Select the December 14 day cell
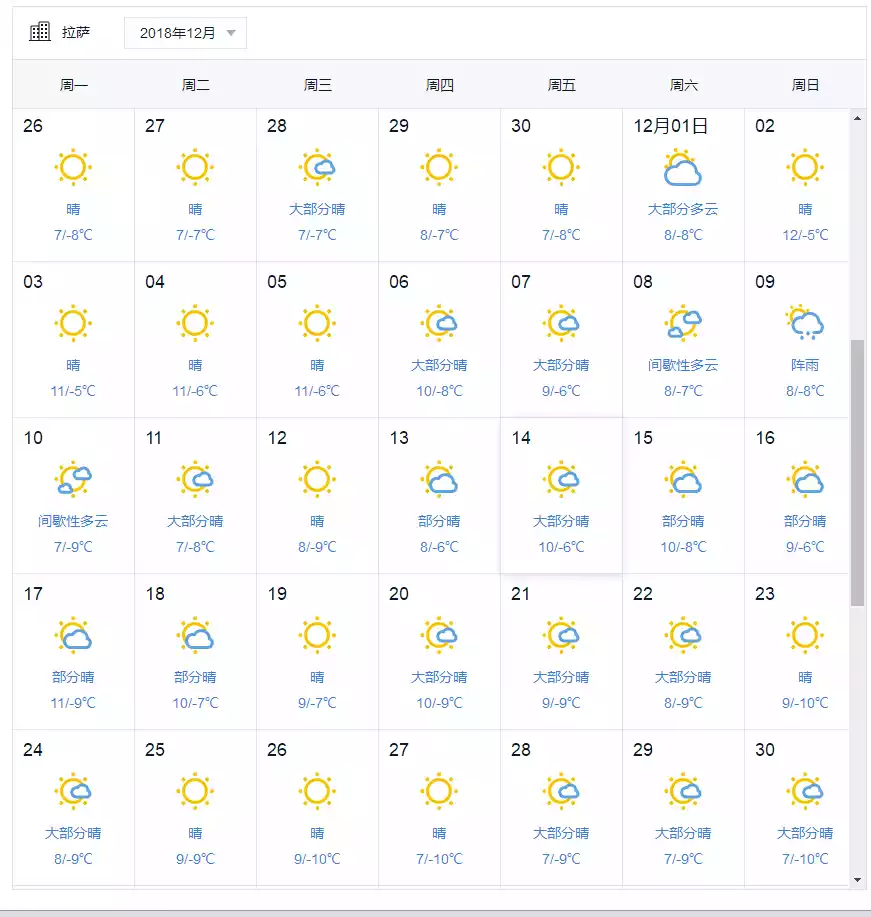Image resolution: width=871 pixels, height=917 pixels. pyautogui.click(x=561, y=495)
